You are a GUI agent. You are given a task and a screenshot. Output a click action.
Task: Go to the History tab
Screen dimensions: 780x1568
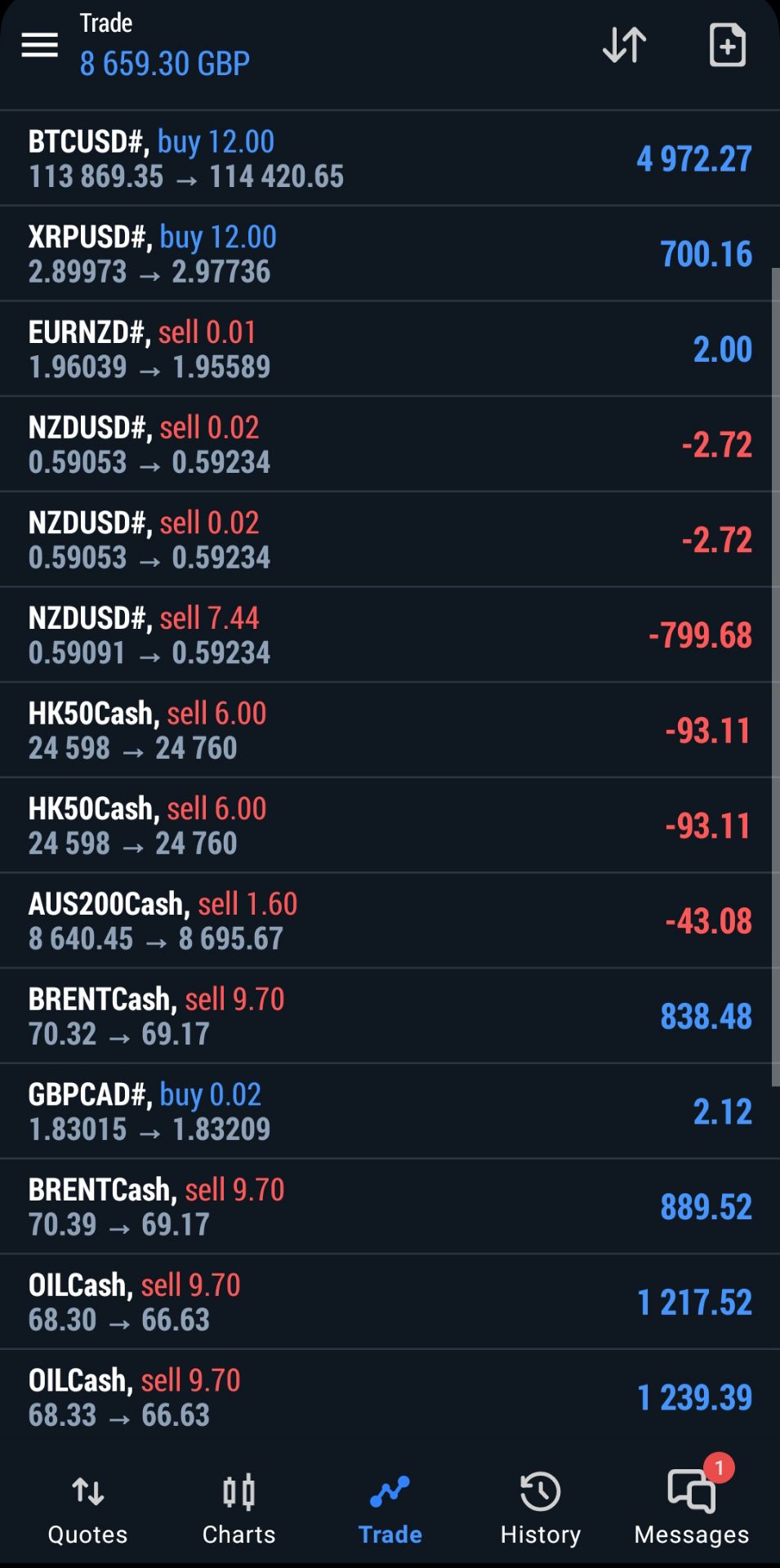tap(541, 1511)
